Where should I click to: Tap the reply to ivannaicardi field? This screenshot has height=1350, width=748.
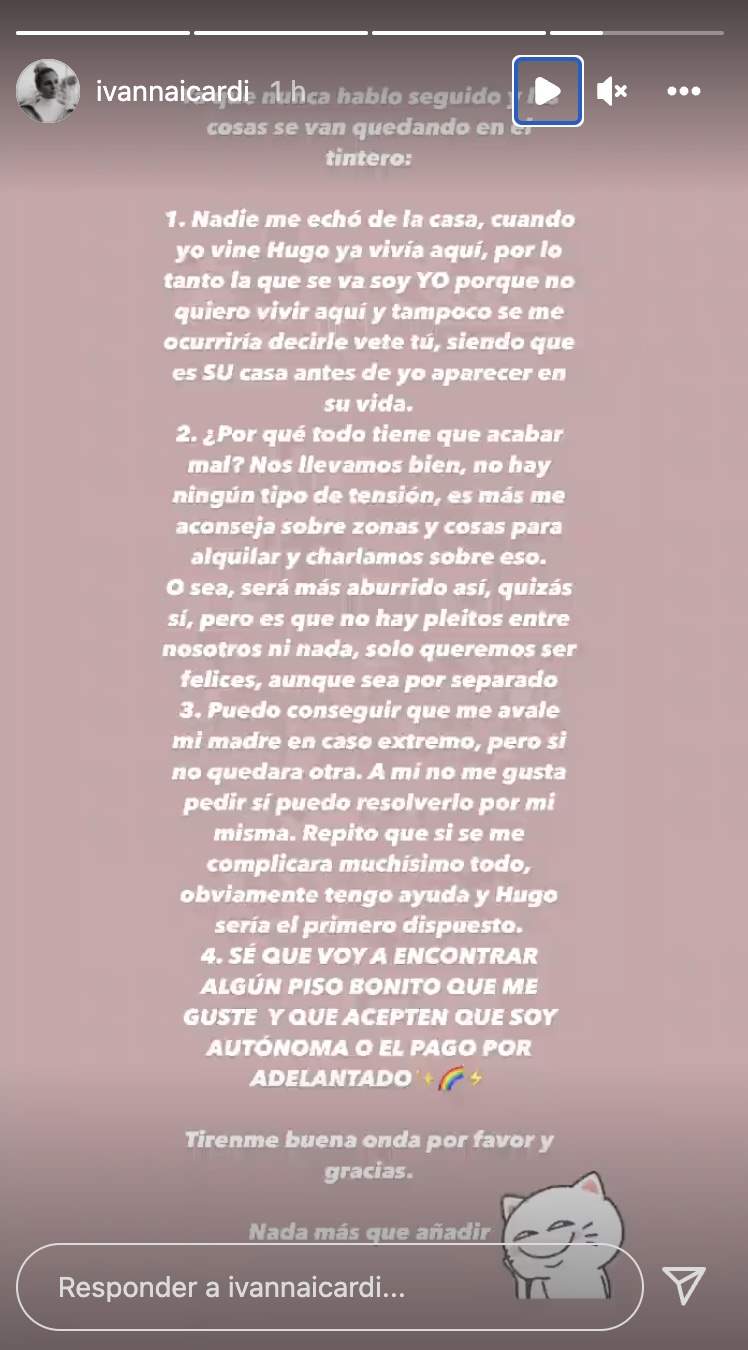coord(330,1286)
